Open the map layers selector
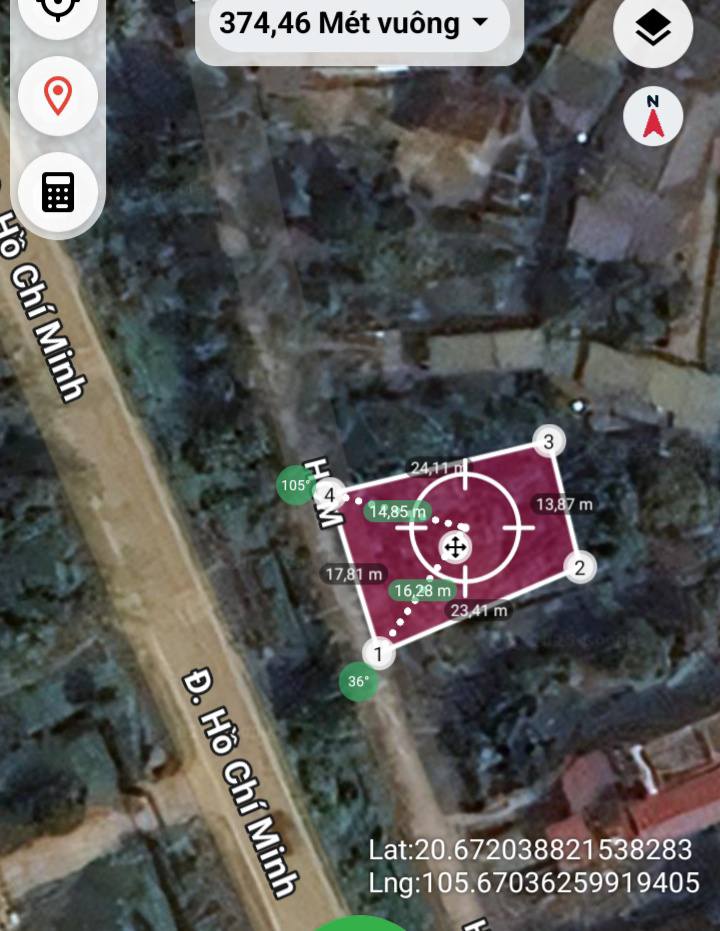720x931 pixels. point(653,30)
